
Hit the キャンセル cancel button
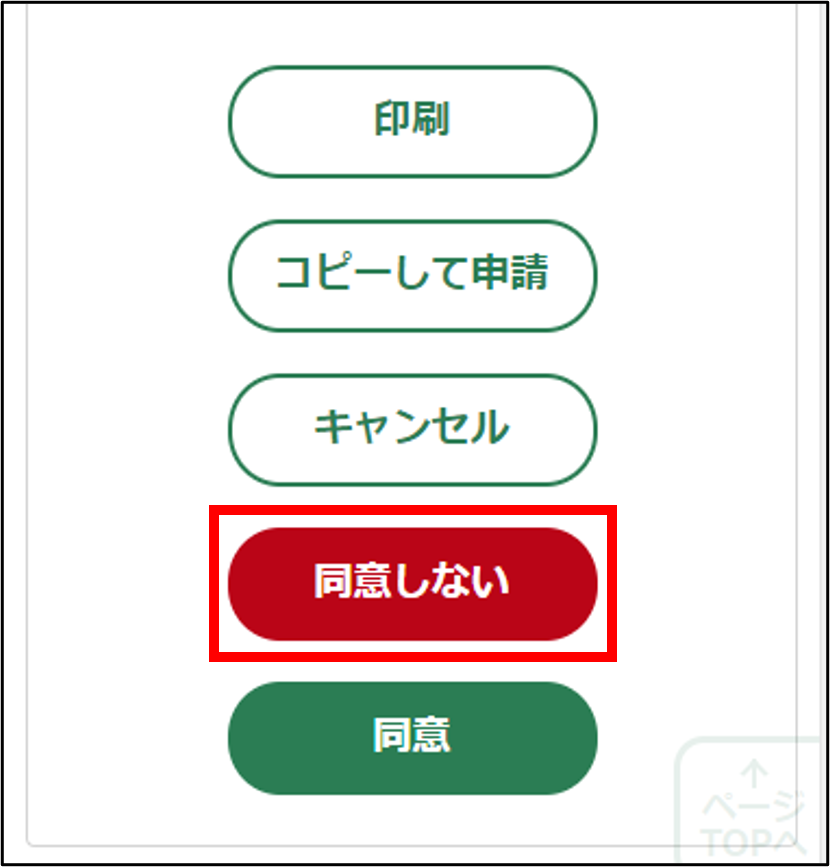[412, 429]
